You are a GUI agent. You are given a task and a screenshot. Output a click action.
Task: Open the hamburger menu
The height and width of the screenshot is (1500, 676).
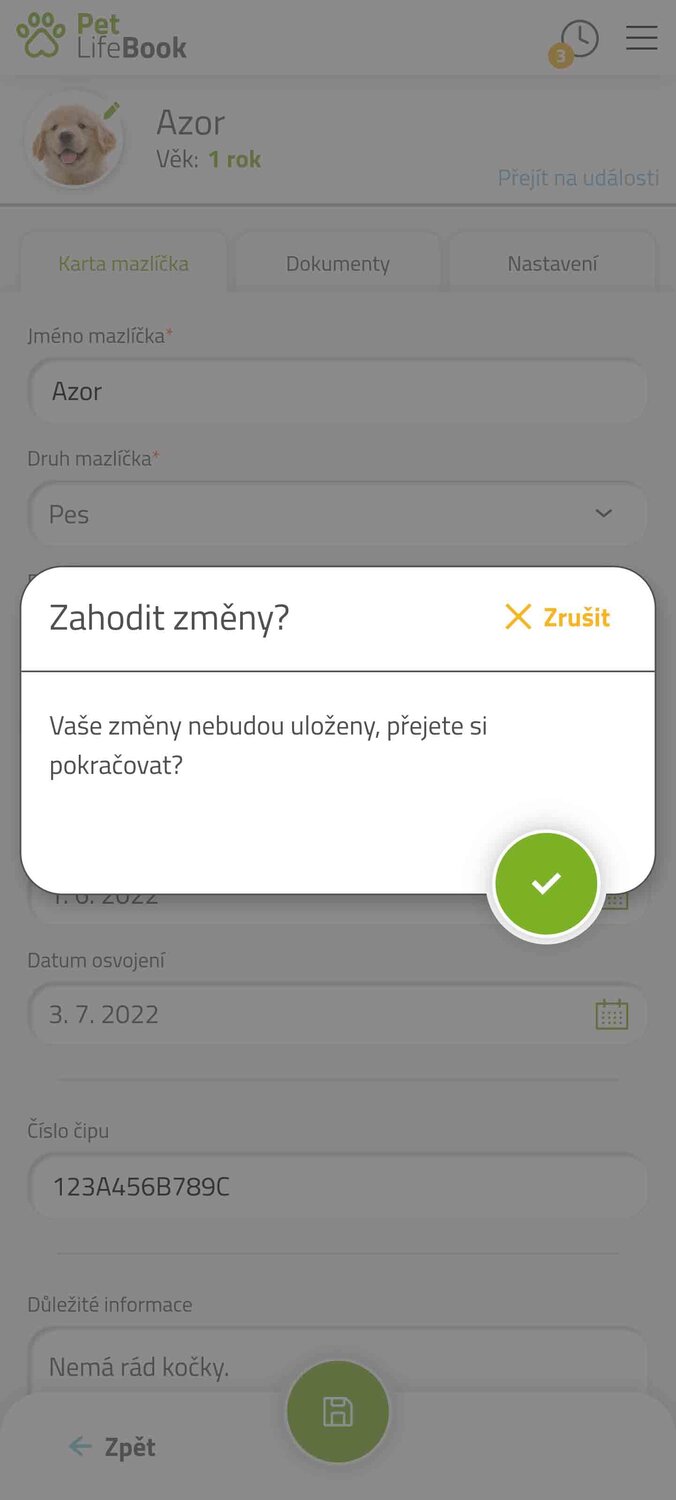coord(641,37)
